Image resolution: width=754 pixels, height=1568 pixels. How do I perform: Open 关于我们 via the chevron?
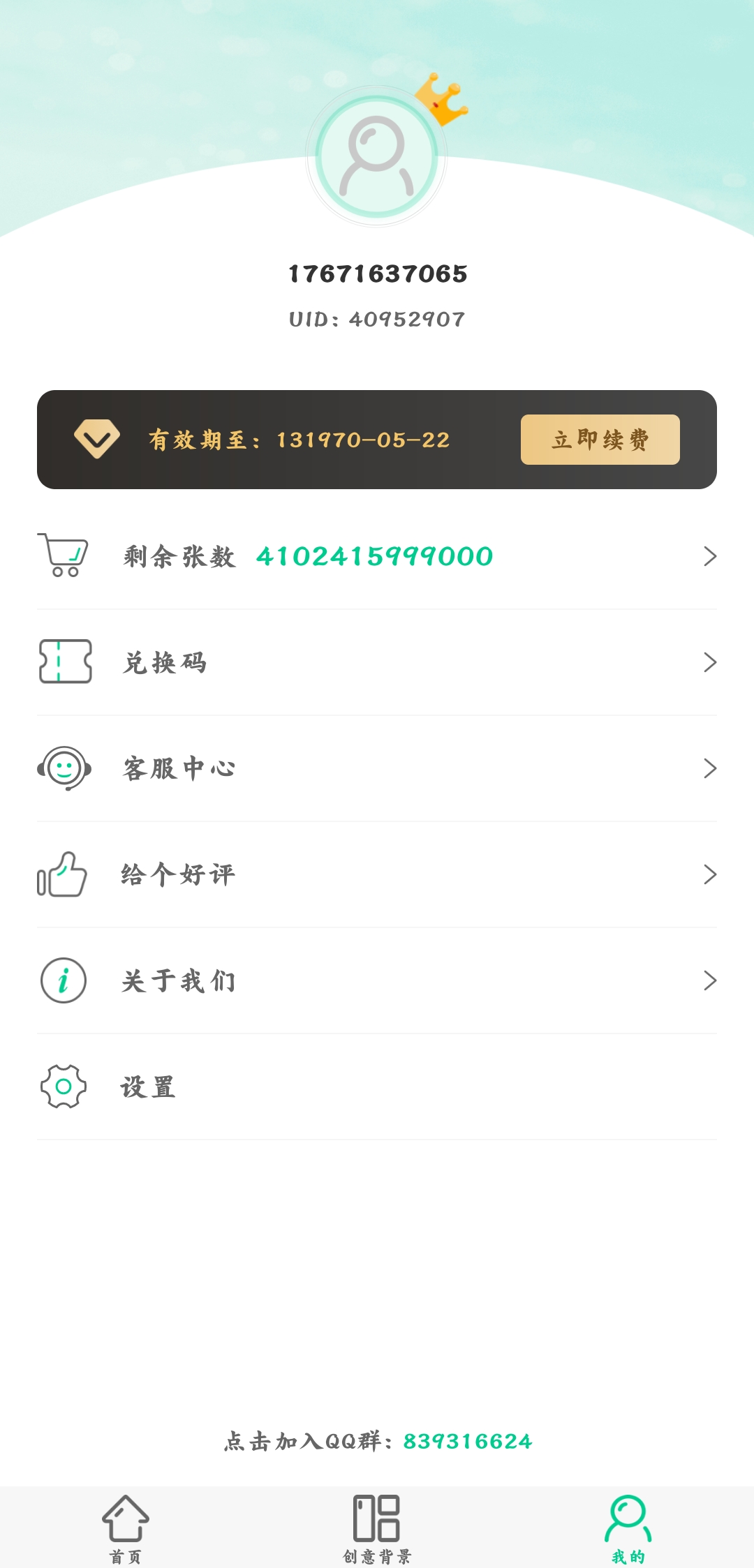pos(710,980)
